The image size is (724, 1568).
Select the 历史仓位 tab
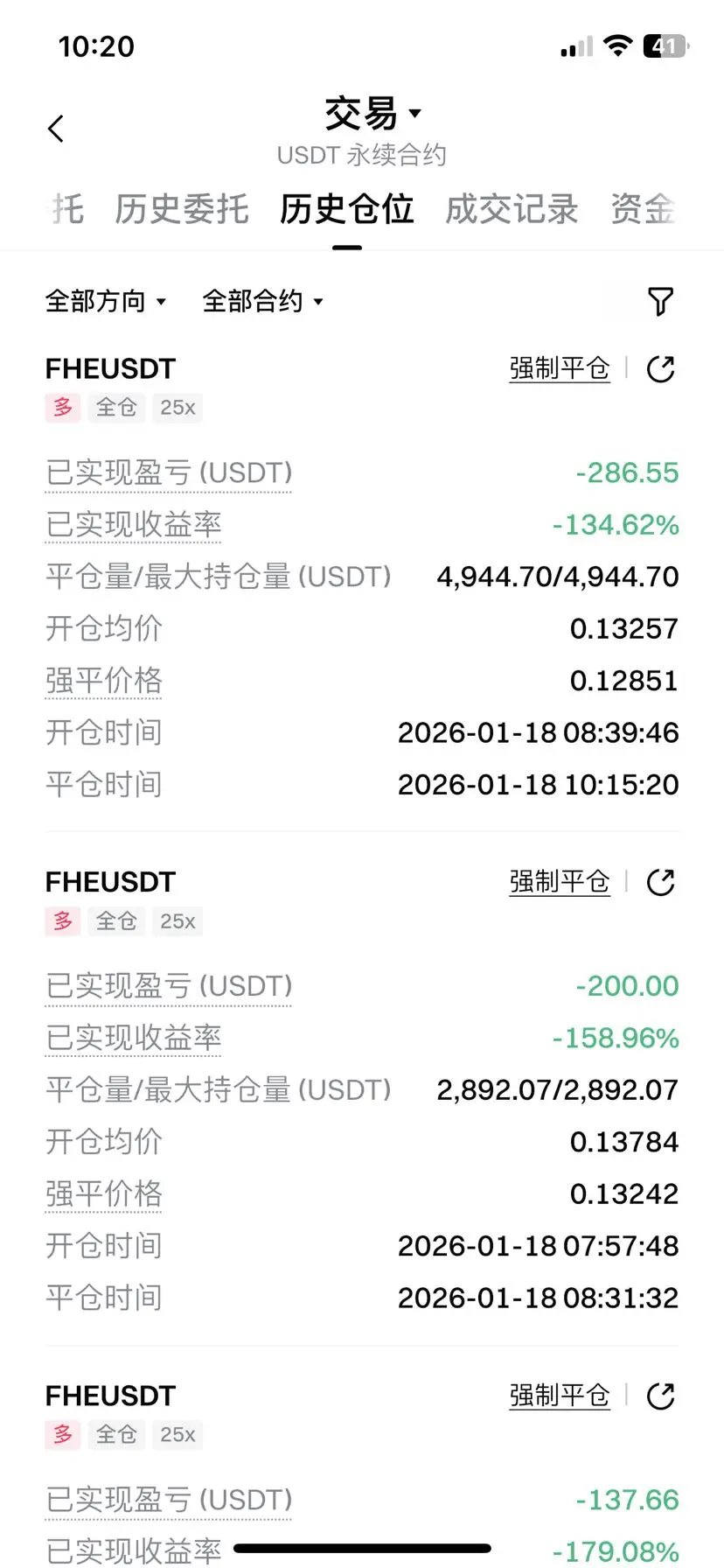click(346, 210)
